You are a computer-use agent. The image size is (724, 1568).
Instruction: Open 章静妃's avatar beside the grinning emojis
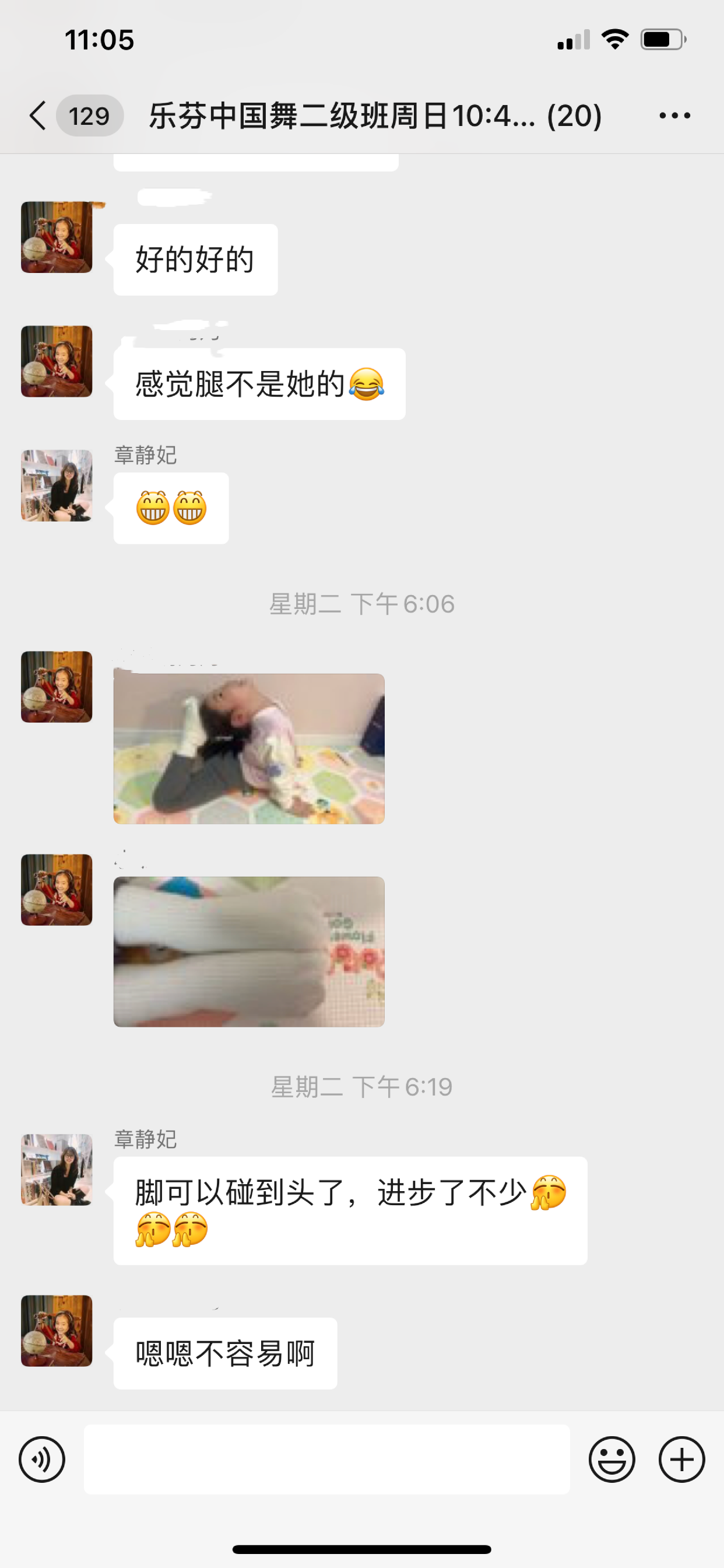coord(57,485)
